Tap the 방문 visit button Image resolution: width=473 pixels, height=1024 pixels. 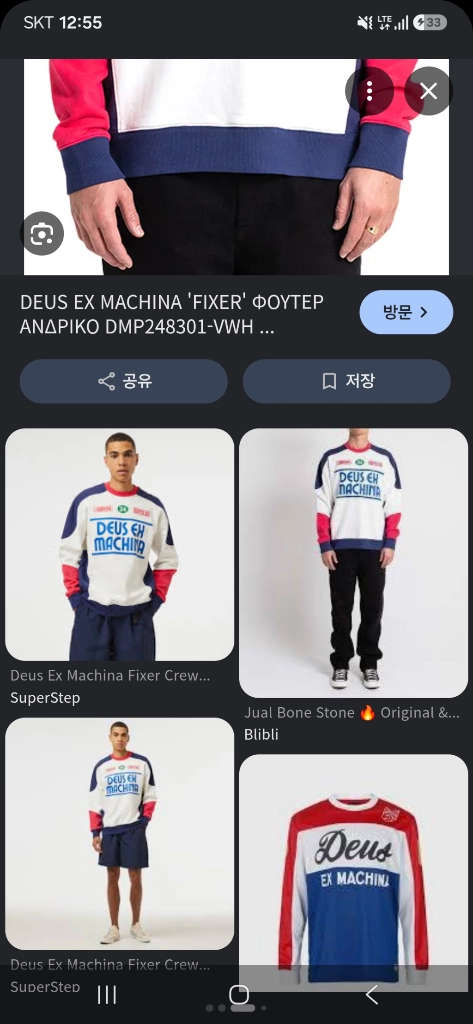click(x=406, y=312)
